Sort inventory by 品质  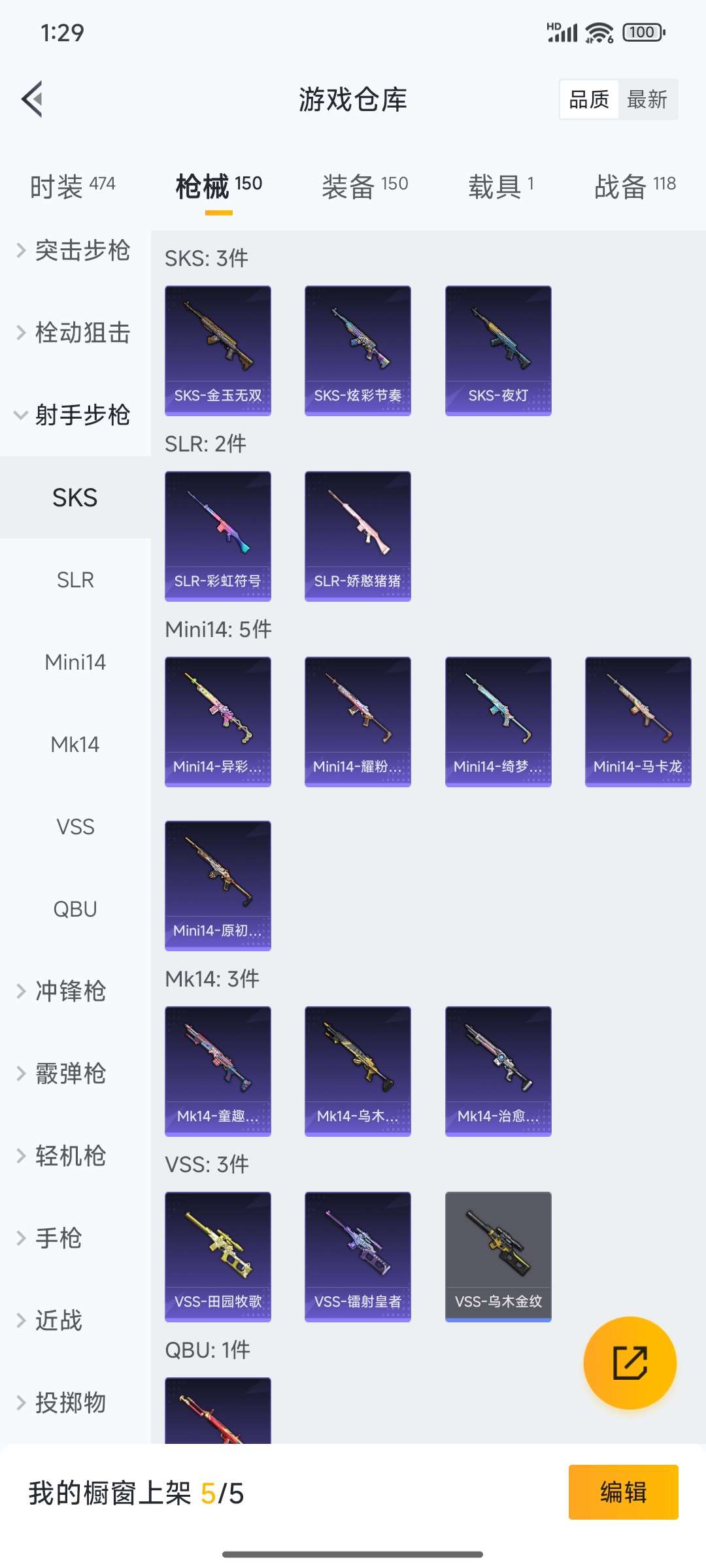coord(589,99)
